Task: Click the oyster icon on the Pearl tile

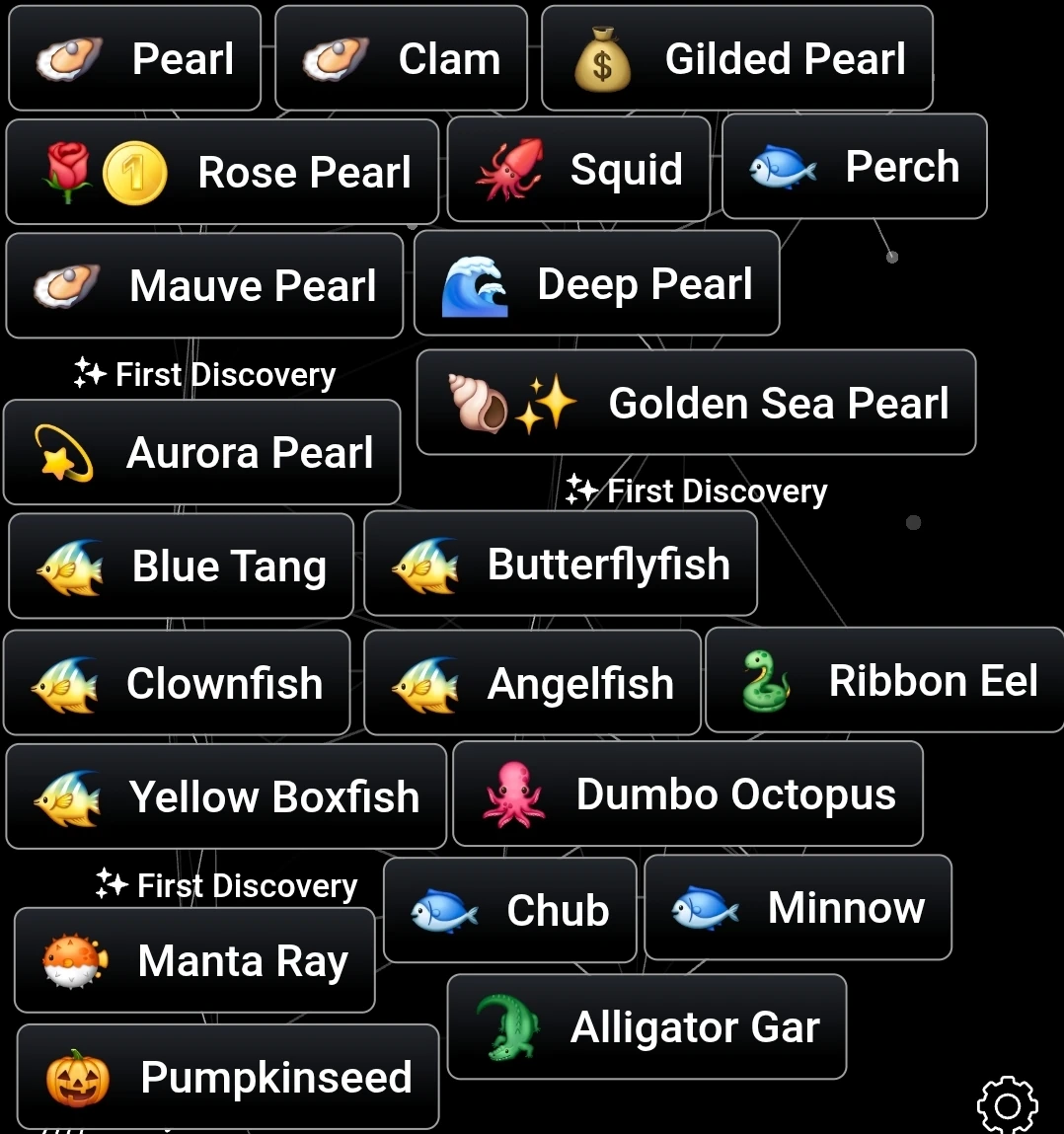Action: tap(67, 59)
